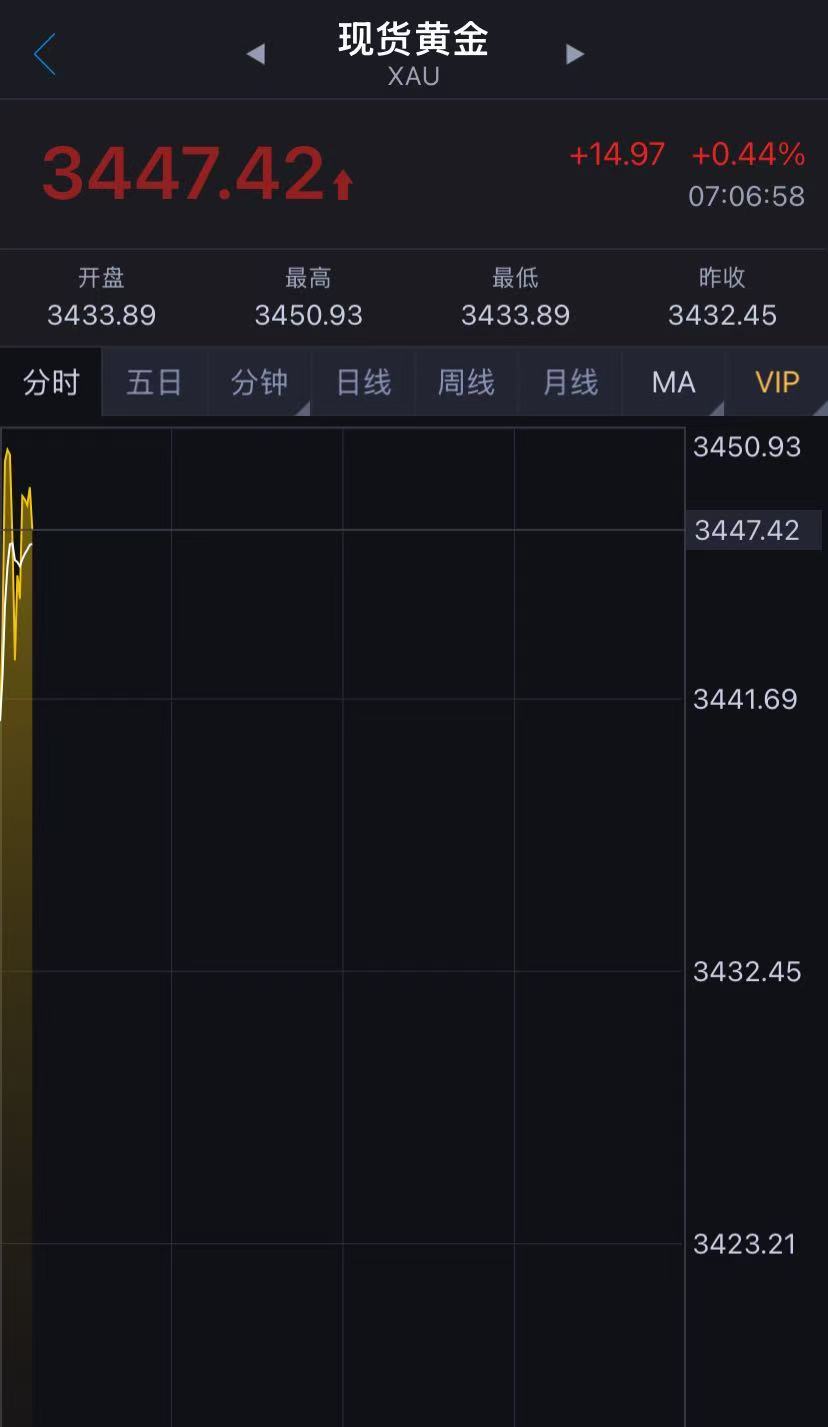Select the 分时 chart tab

[51, 382]
